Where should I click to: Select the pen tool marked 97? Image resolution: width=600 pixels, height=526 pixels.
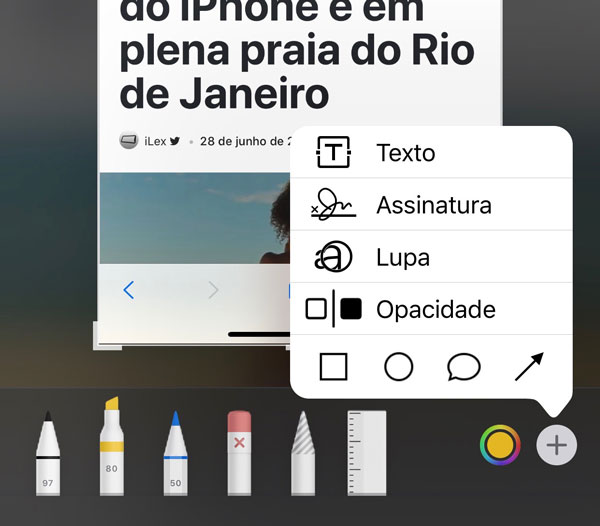coord(48,453)
